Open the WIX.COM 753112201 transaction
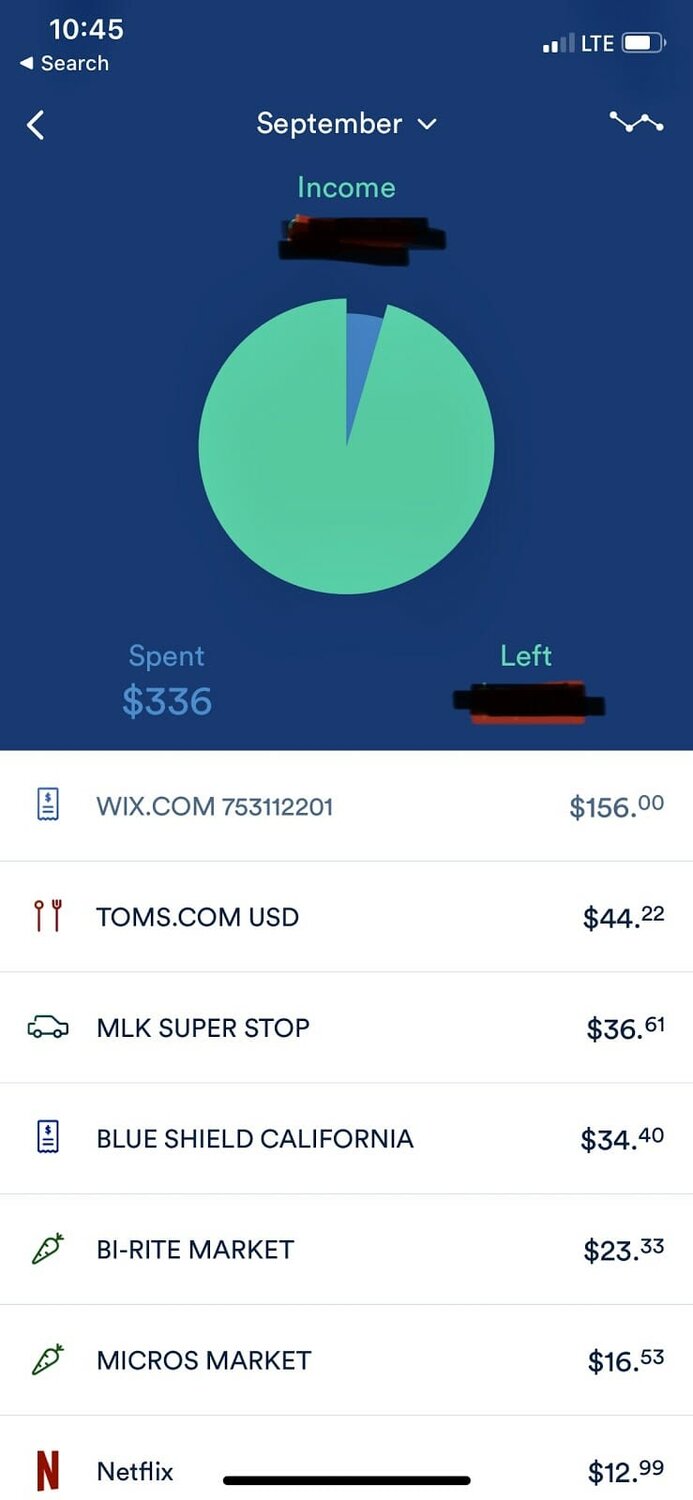The width and height of the screenshot is (693, 1500). tap(346, 806)
